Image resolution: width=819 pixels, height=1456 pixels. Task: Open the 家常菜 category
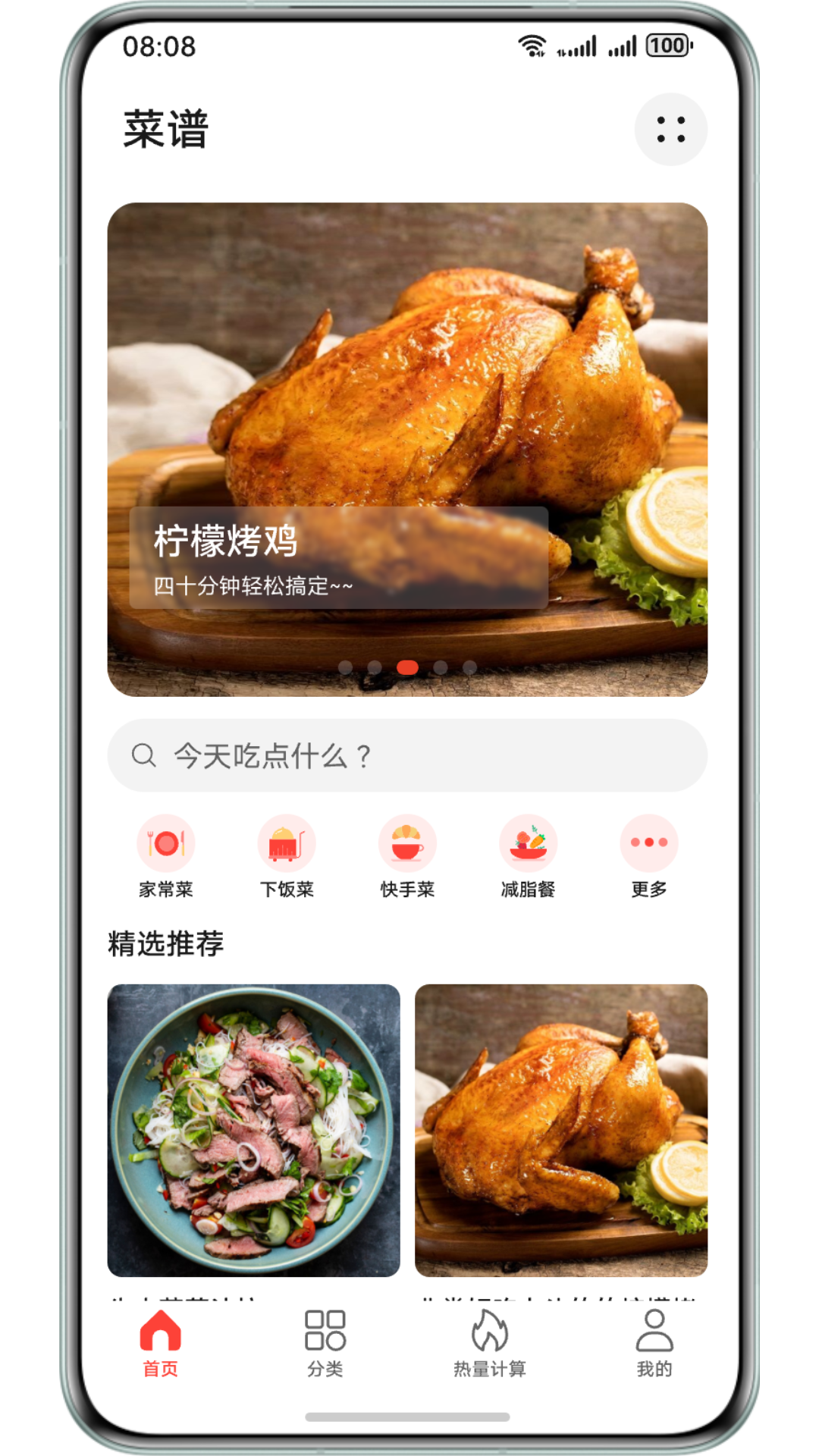[166, 856]
